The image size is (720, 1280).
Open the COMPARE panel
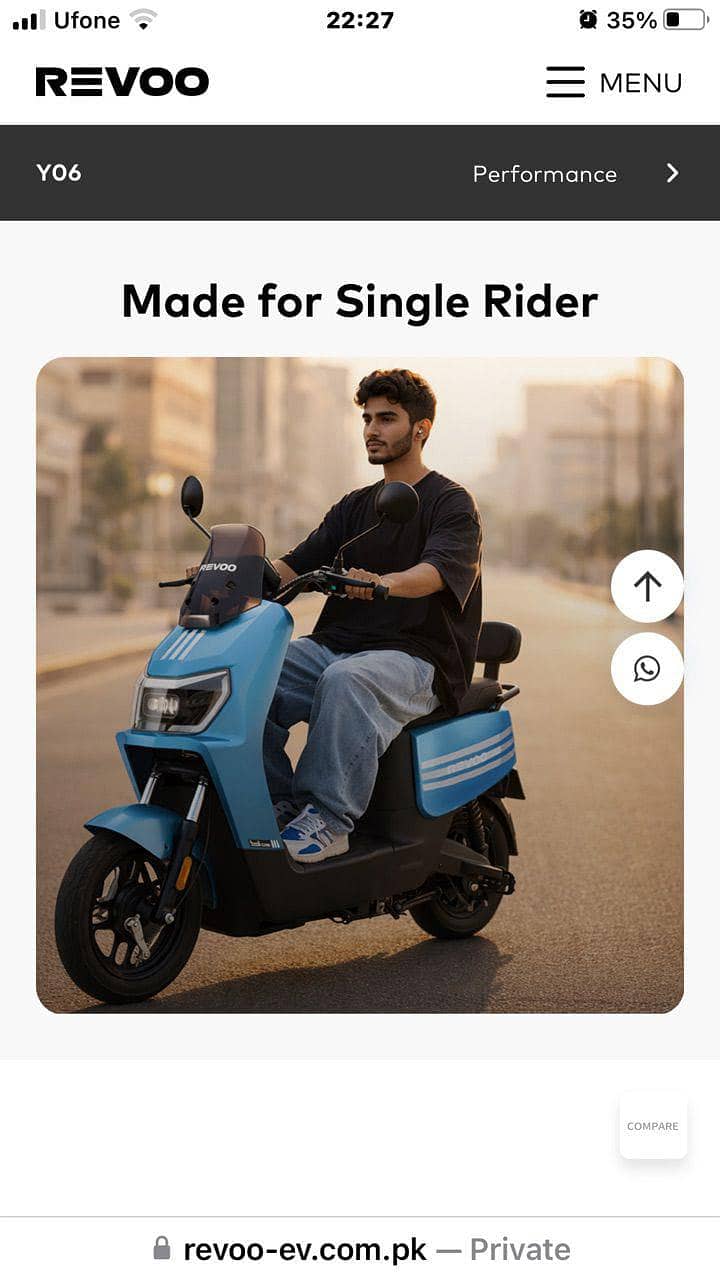coord(652,1126)
